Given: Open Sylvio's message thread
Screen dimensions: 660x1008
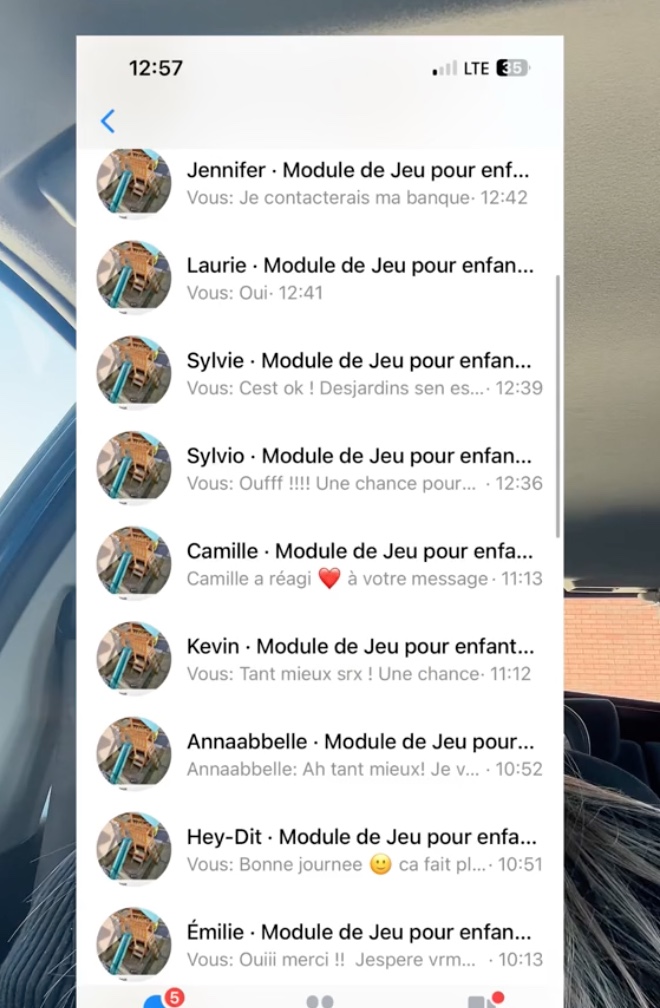Looking at the screenshot, I should point(357,469).
